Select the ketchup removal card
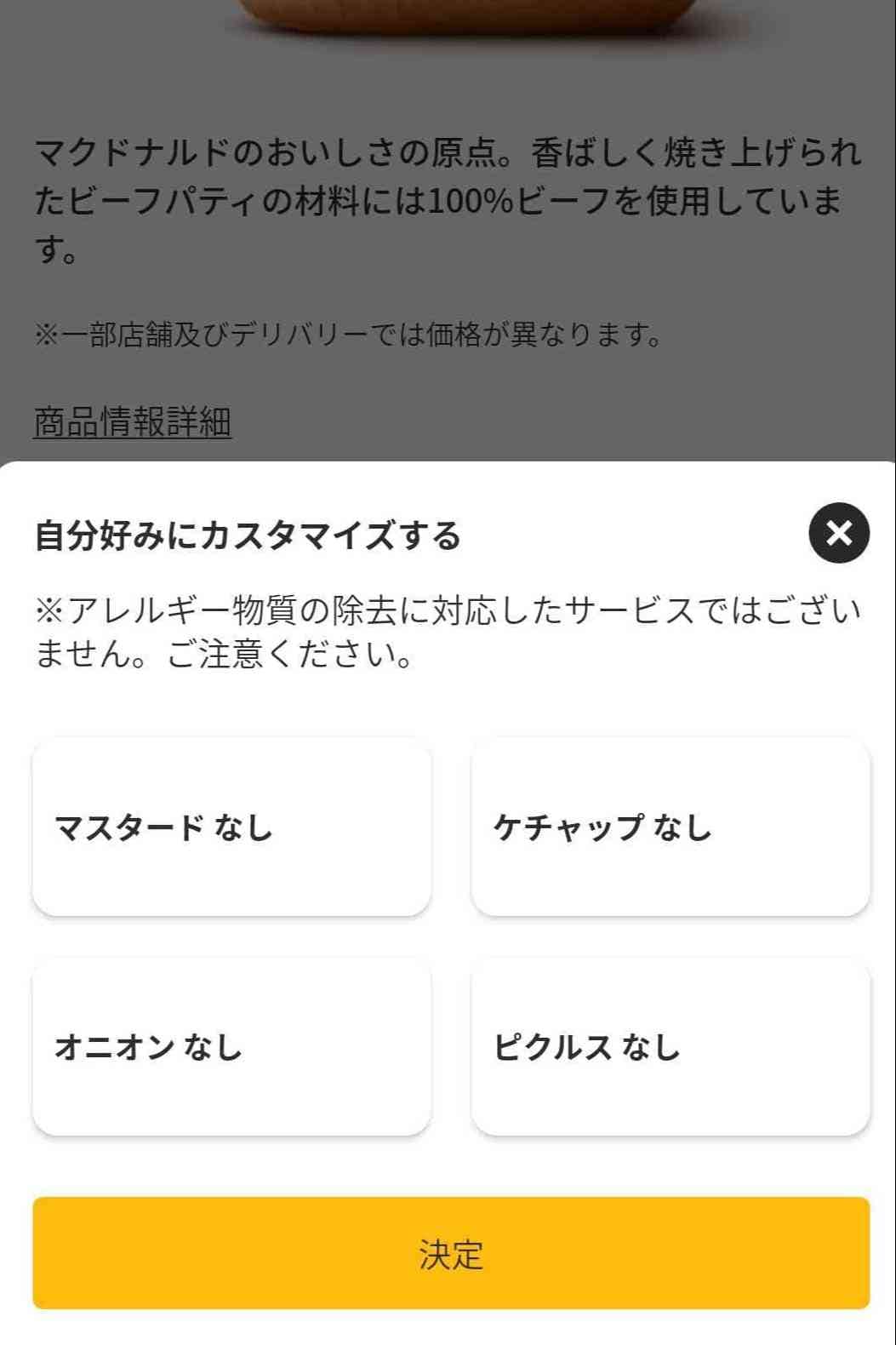896x1345 pixels. tap(671, 827)
